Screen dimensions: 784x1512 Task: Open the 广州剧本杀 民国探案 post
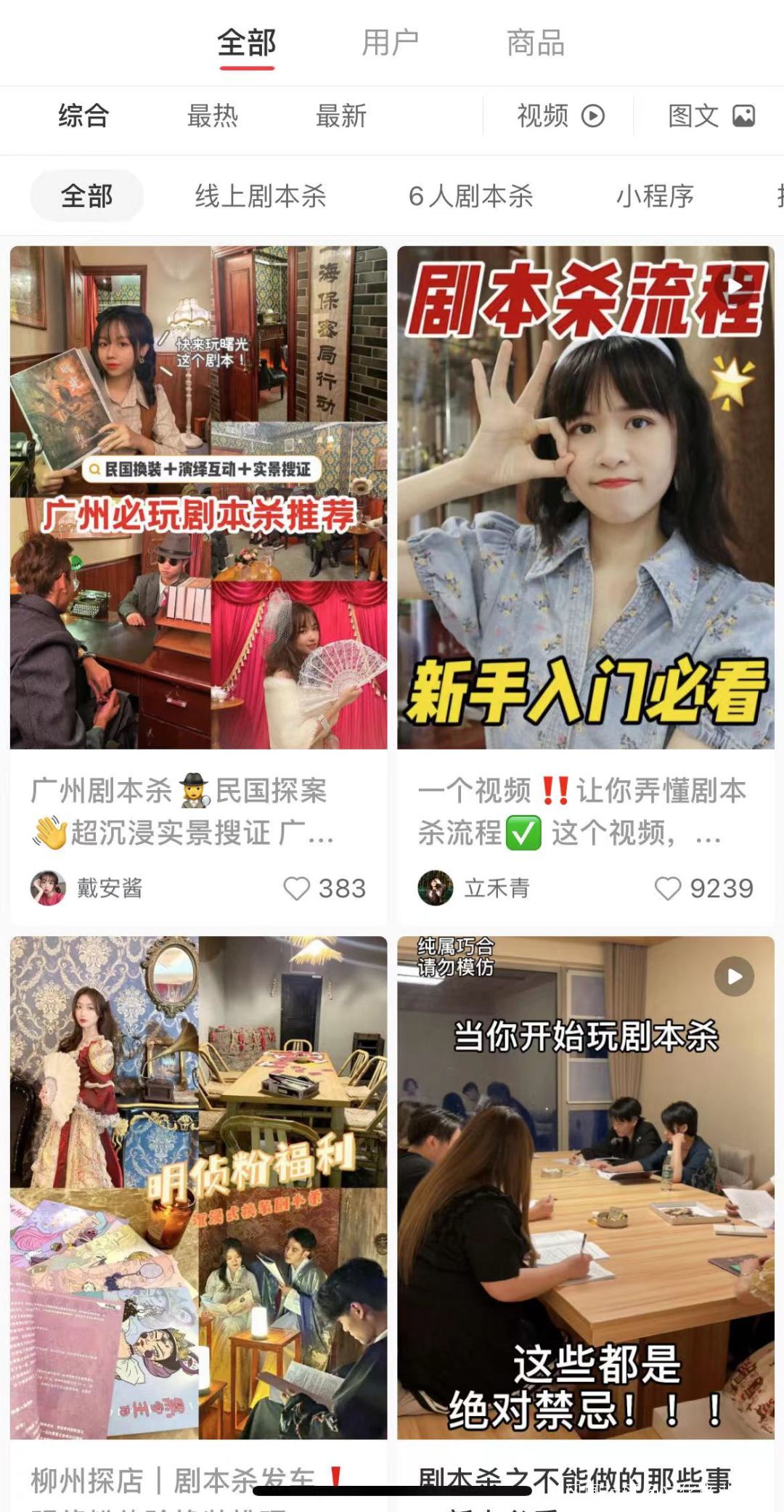(198, 497)
